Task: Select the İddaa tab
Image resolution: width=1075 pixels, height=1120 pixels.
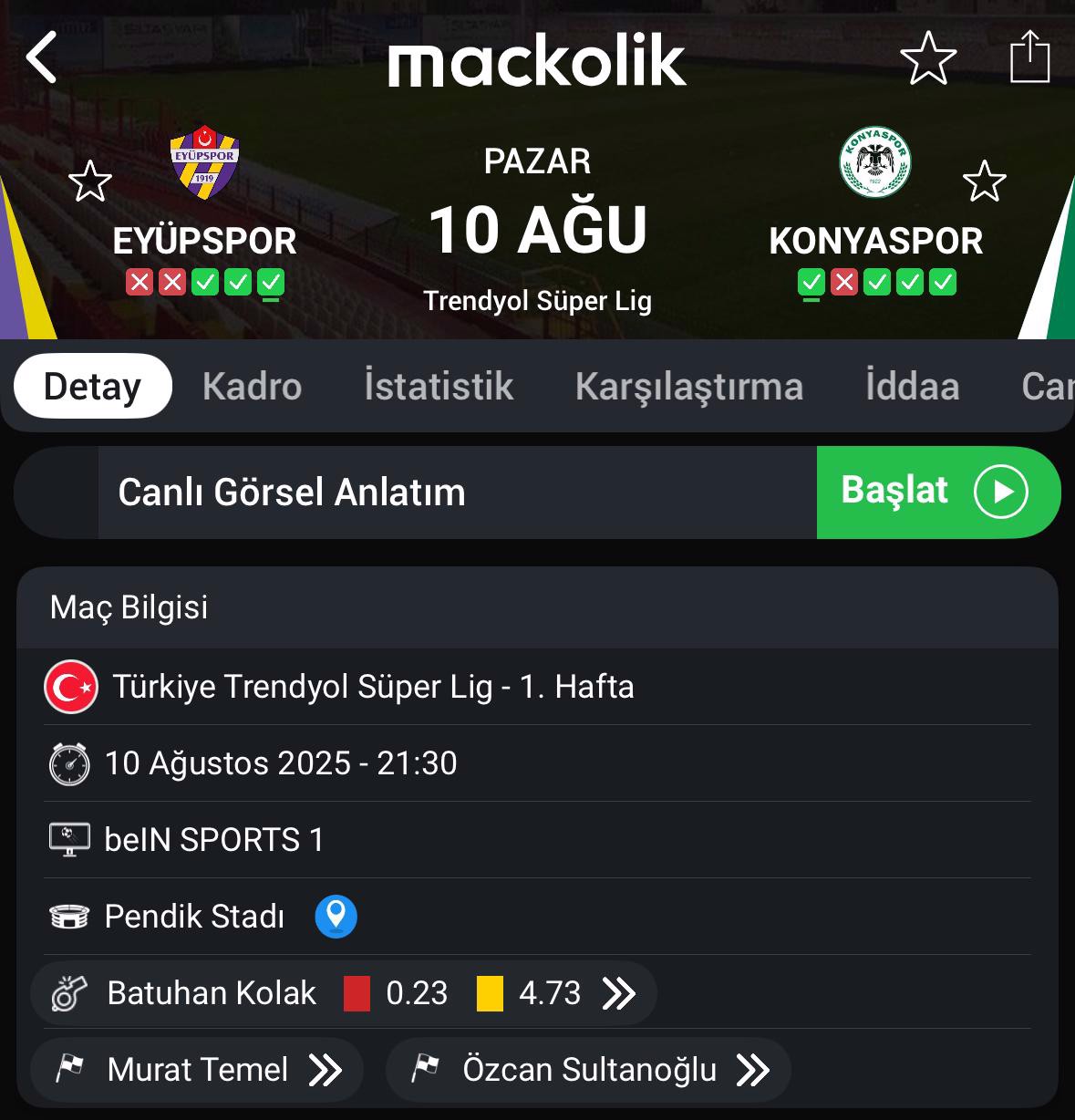Action: pyautogui.click(x=912, y=387)
